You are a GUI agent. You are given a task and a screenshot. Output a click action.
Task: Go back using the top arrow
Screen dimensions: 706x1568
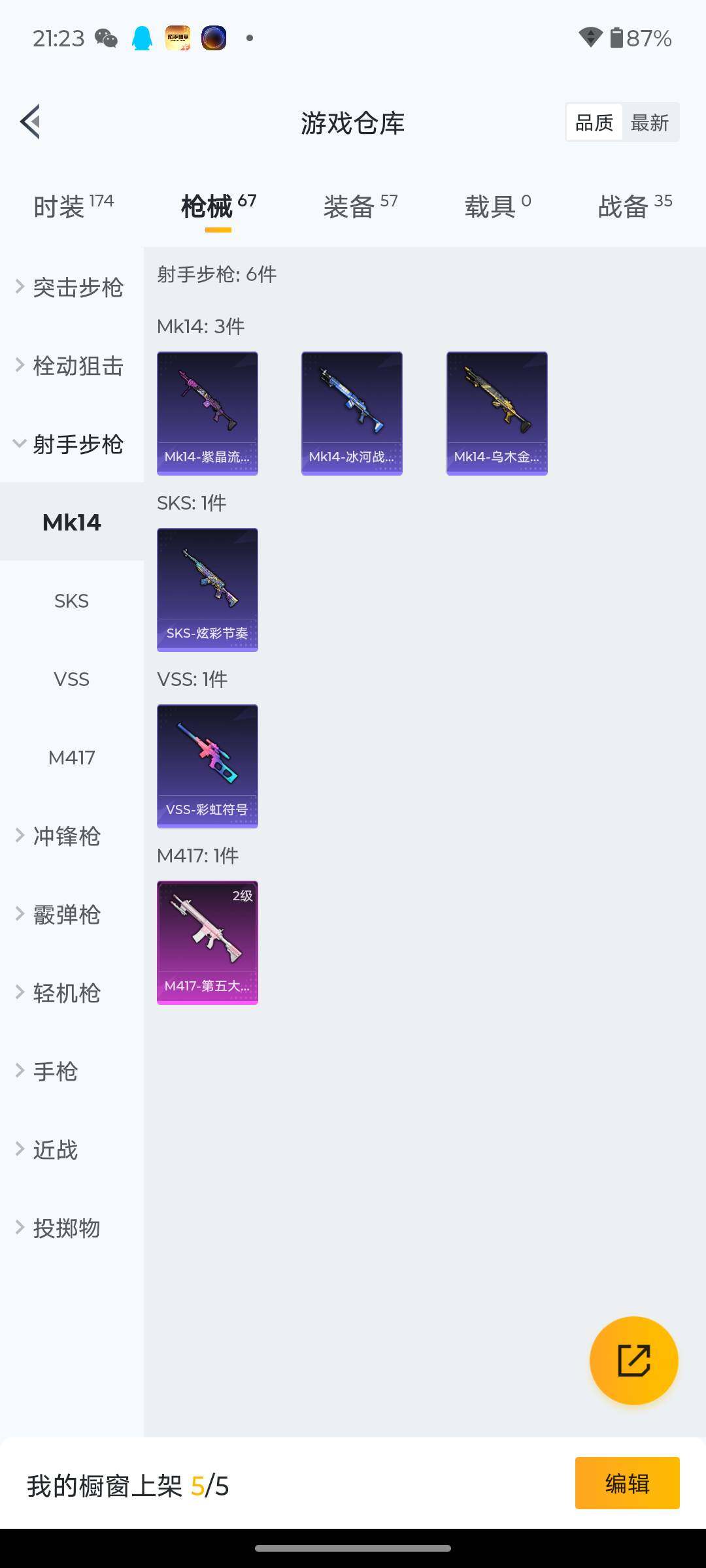30,122
